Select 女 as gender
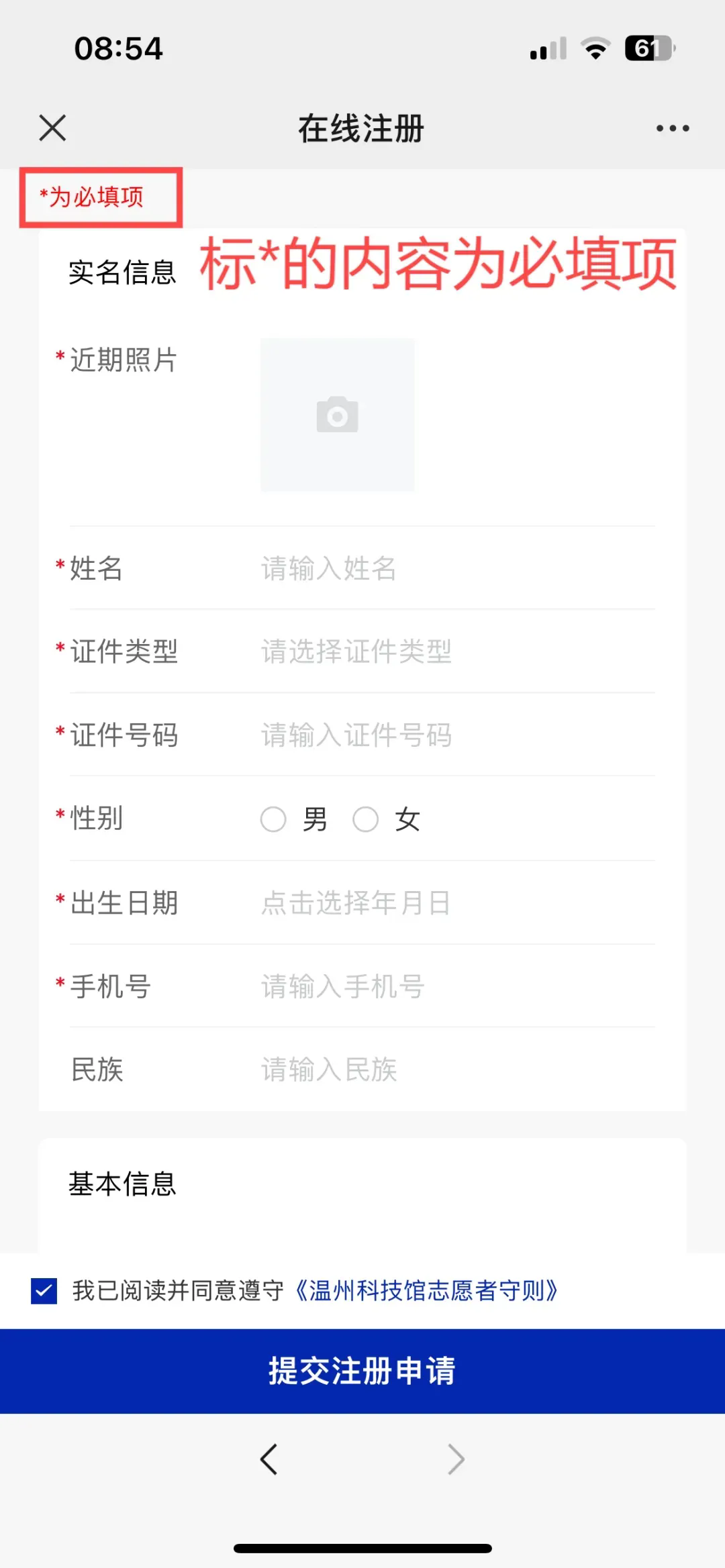 click(386, 819)
